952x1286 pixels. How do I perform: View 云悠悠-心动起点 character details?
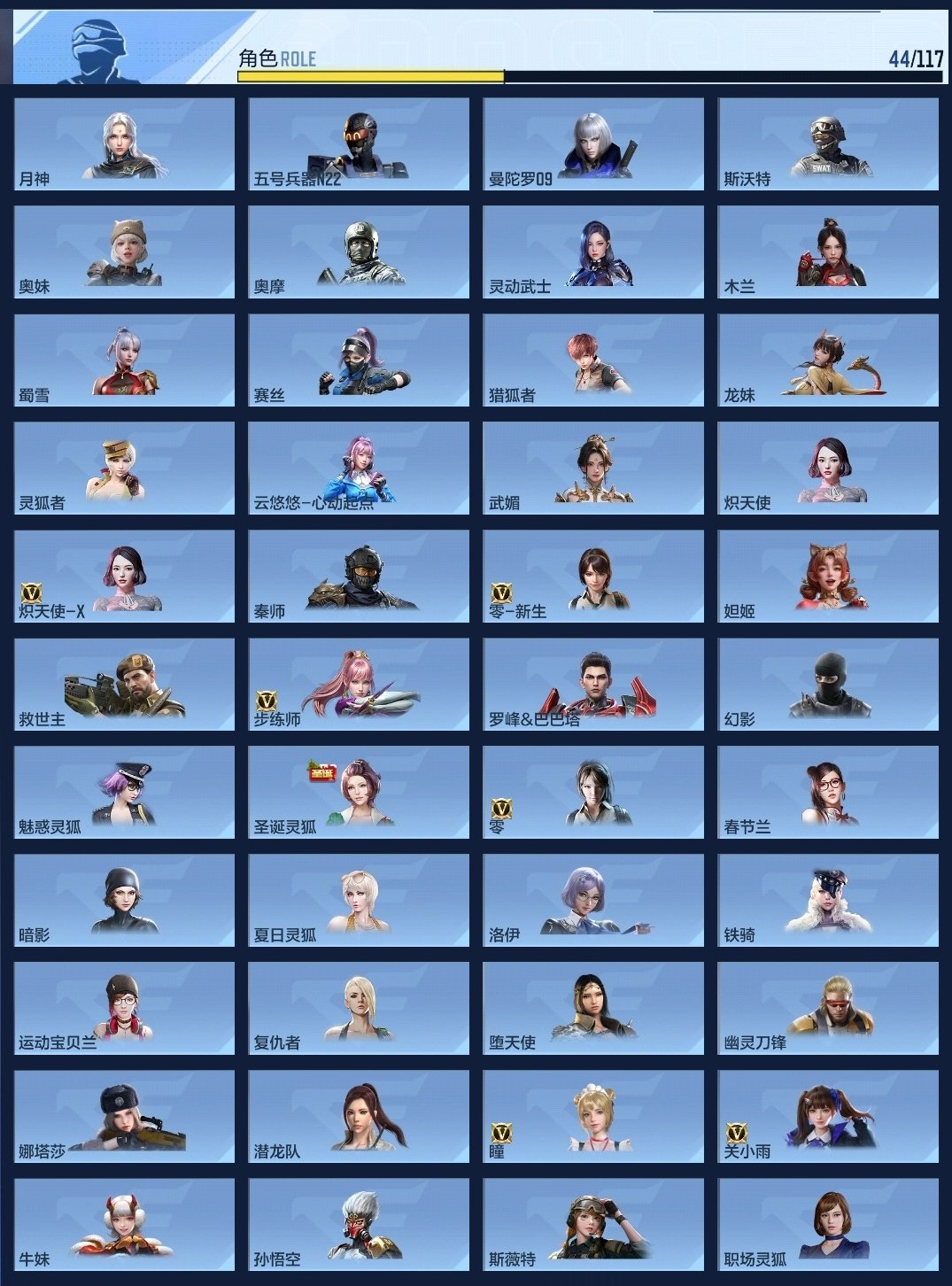[x=359, y=468]
